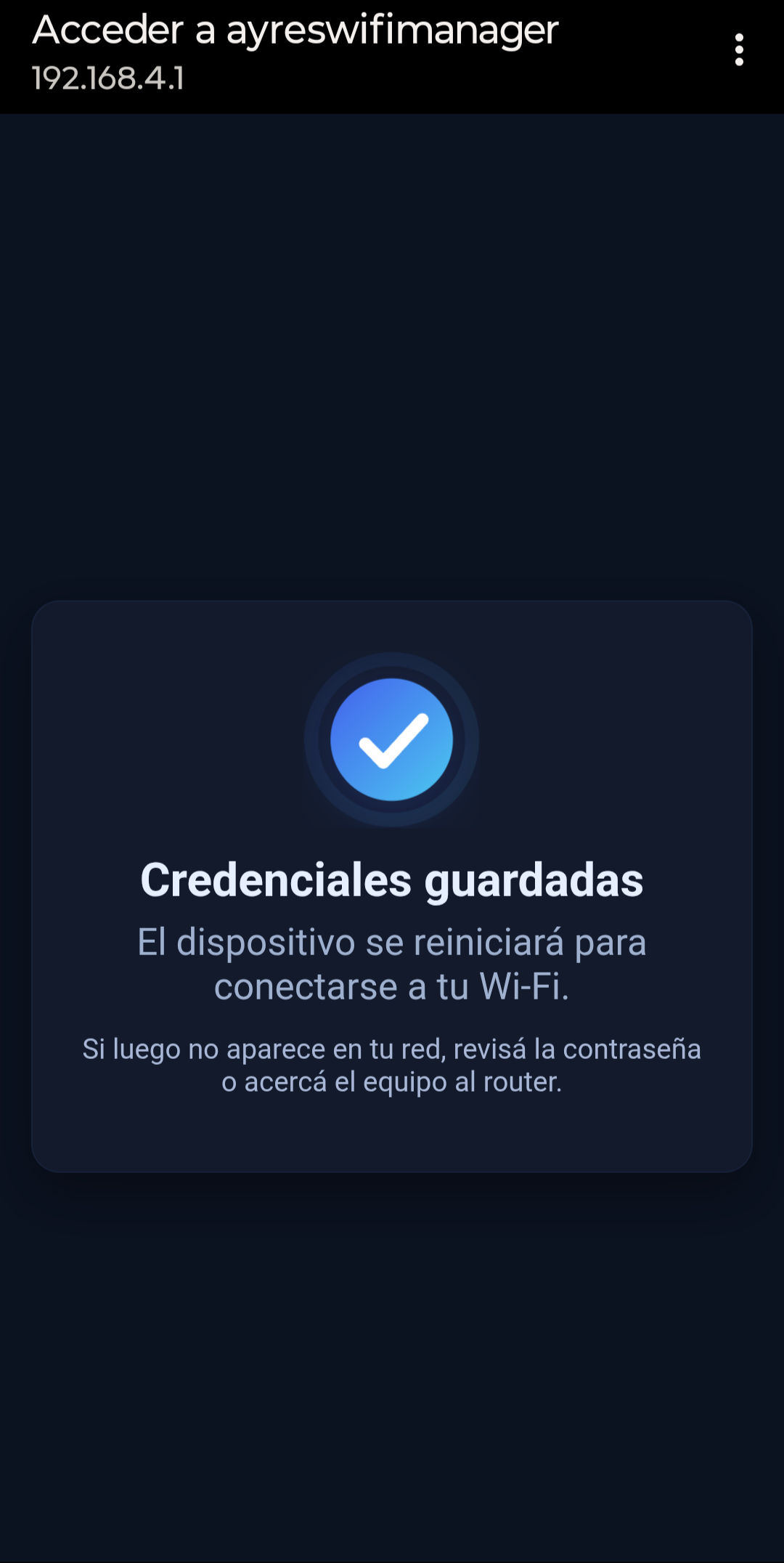Tap the success badge above 'Credenciales guardadas'
This screenshot has height=1563, width=784.
(391, 739)
